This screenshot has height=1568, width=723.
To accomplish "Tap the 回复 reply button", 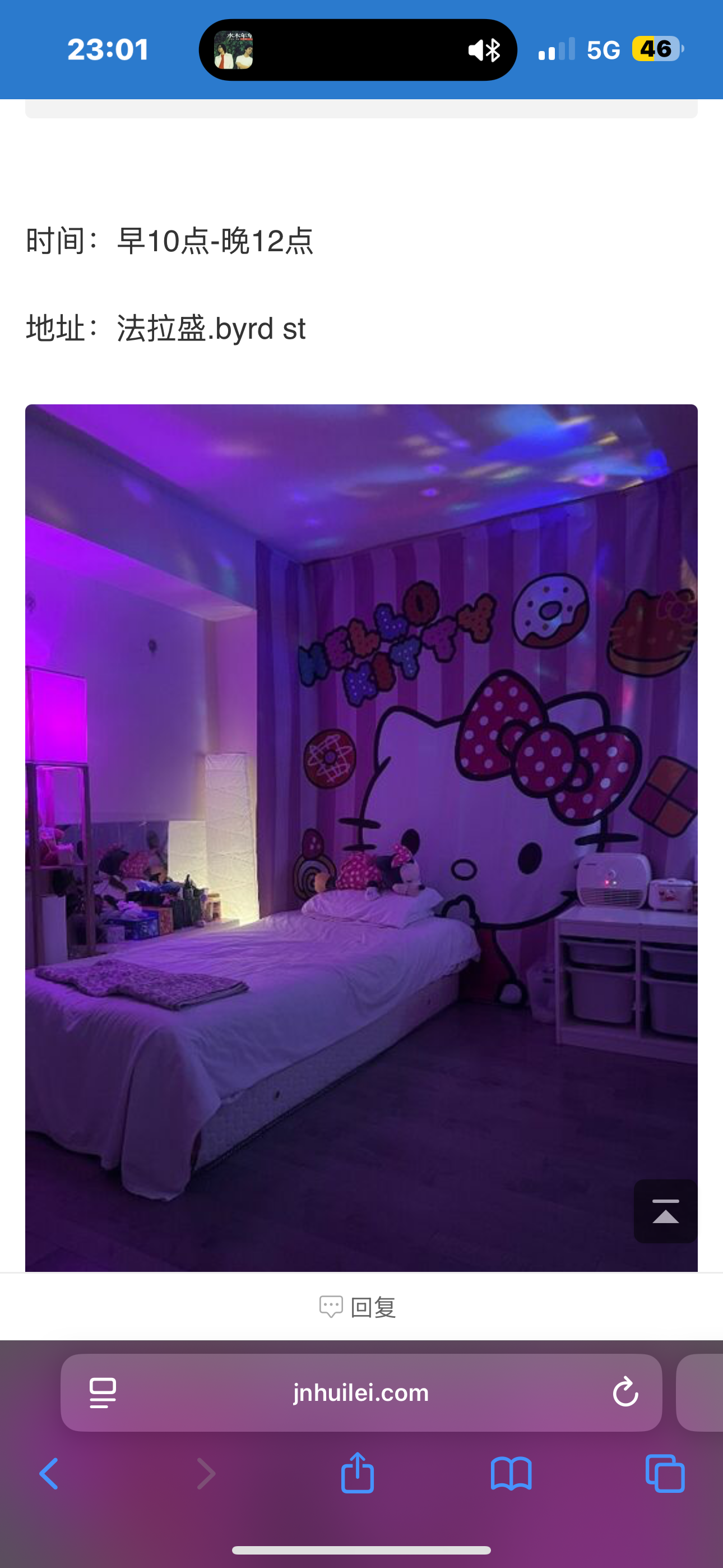I will pyautogui.click(x=359, y=1307).
